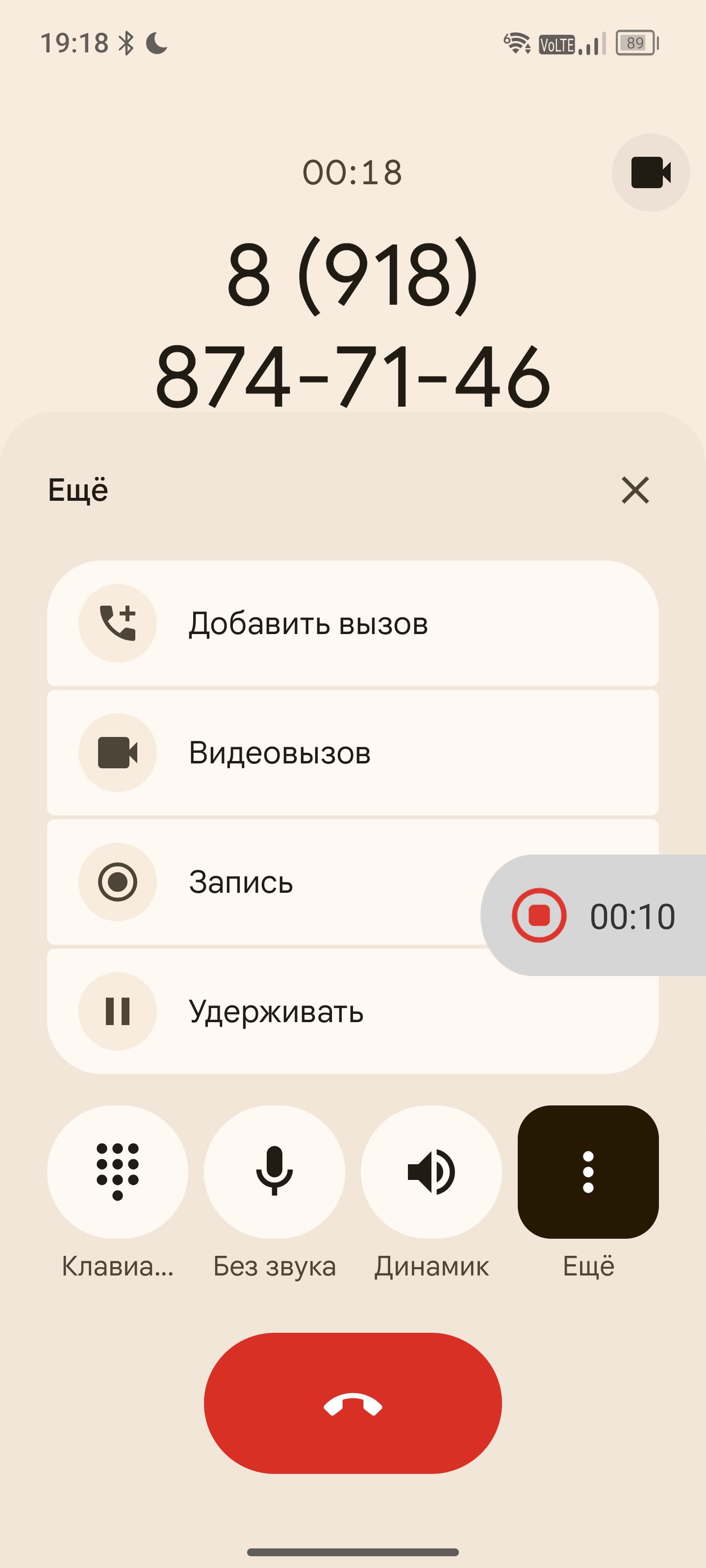This screenshot has height=1568, width=706.
Task: Turn on the Динамик speaker
Action: point(431,1172)
